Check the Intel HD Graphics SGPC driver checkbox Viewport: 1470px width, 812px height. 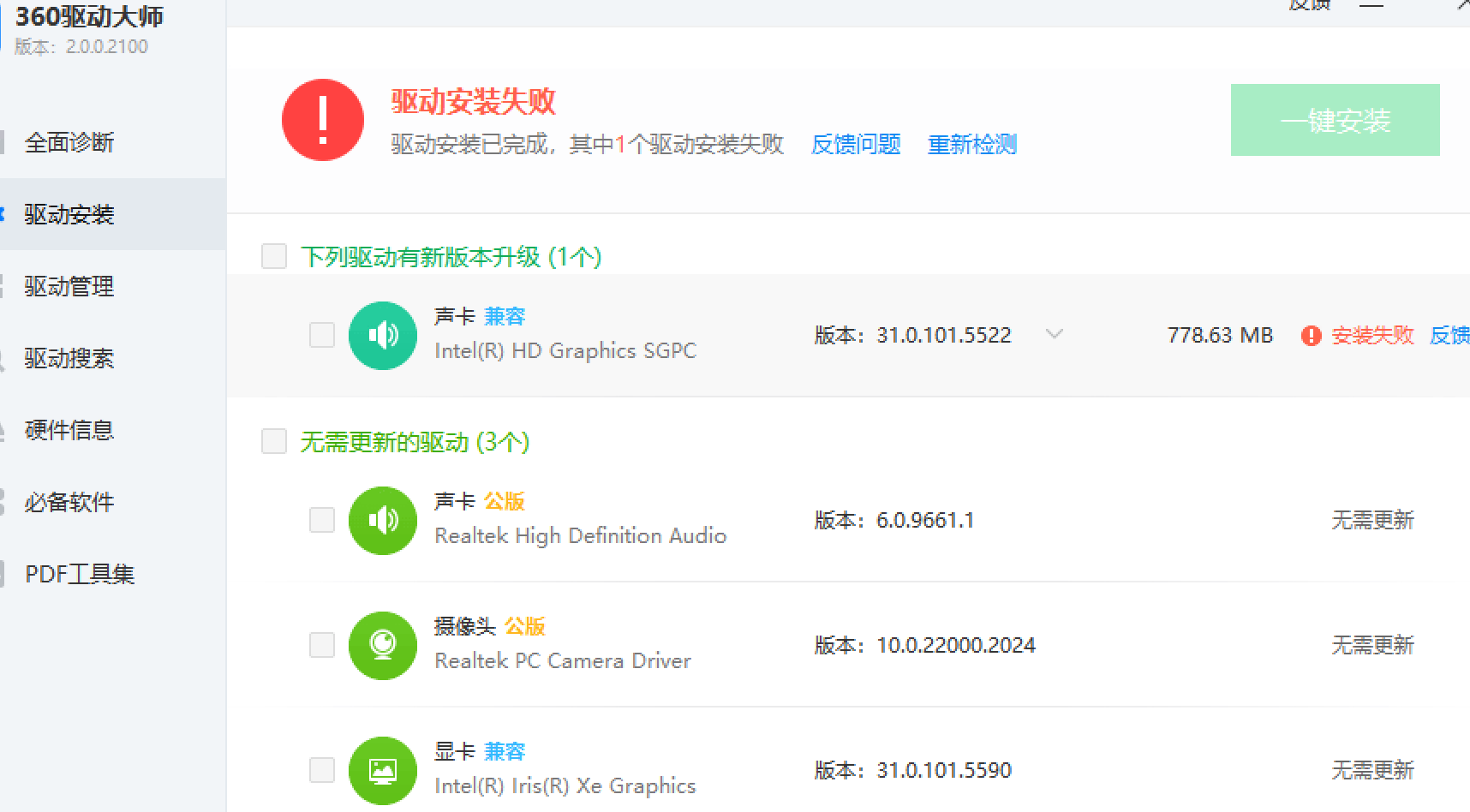click(322, 335)
